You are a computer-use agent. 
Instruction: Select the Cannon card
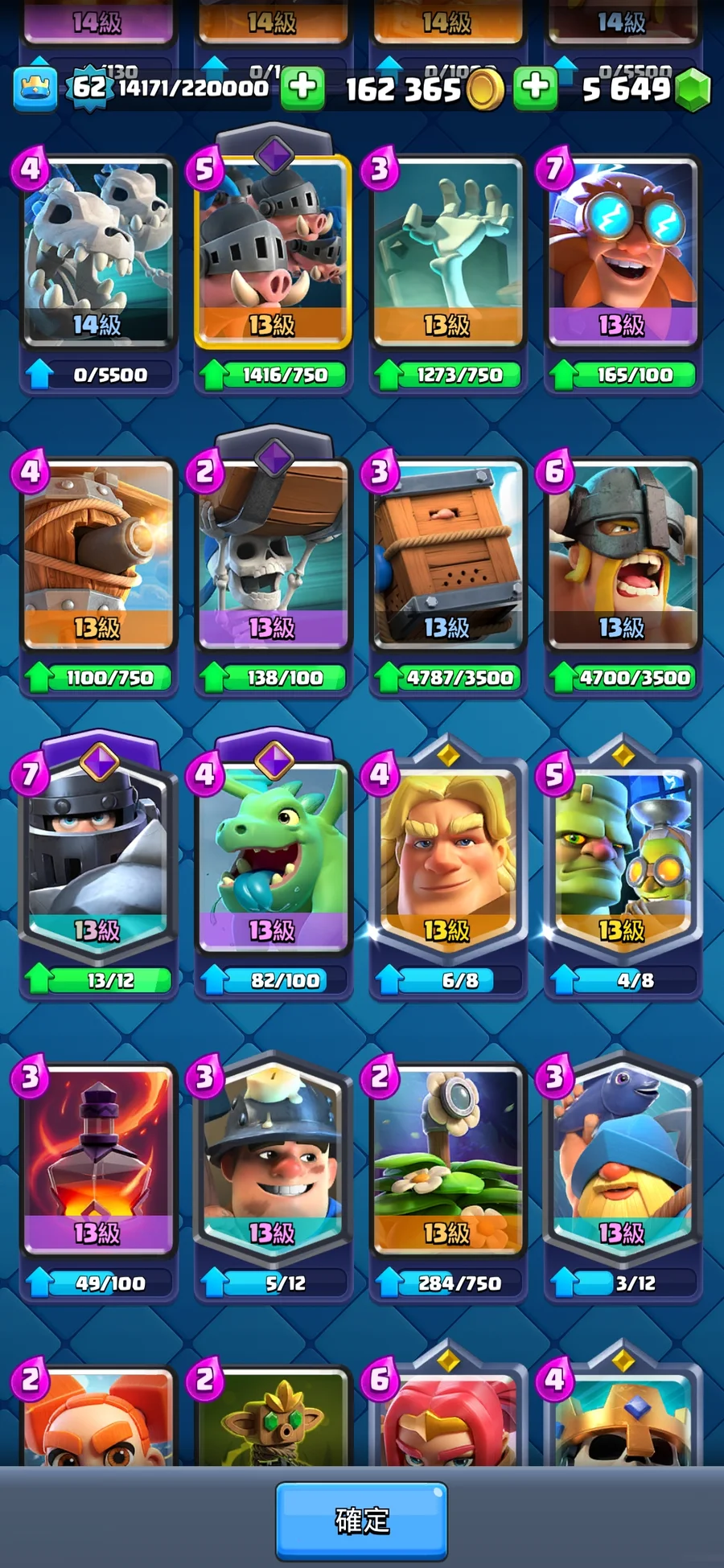click(97, 555)
